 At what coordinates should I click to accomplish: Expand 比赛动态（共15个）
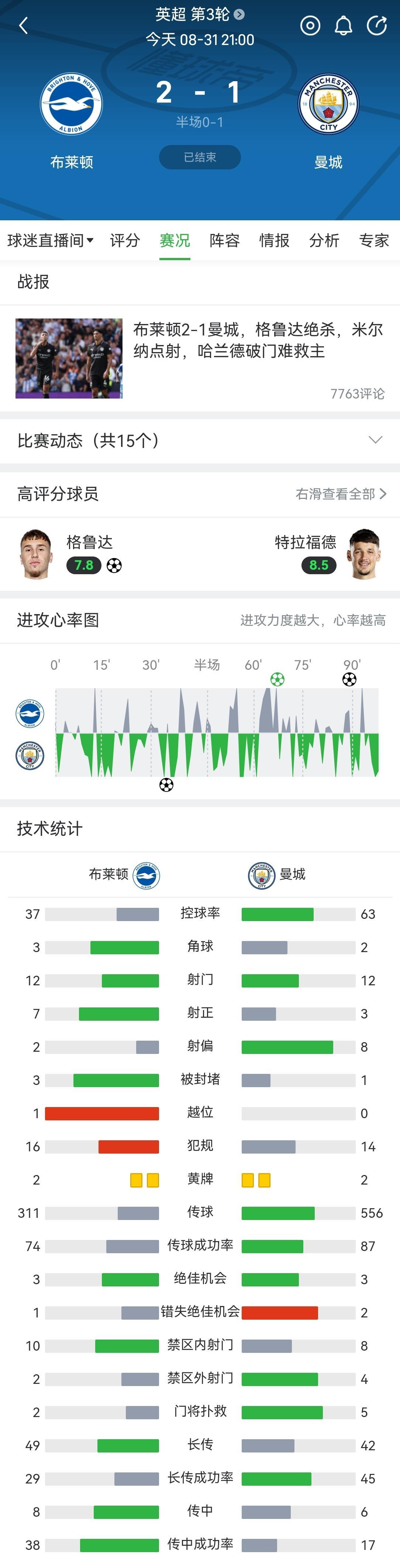(200, 441)
